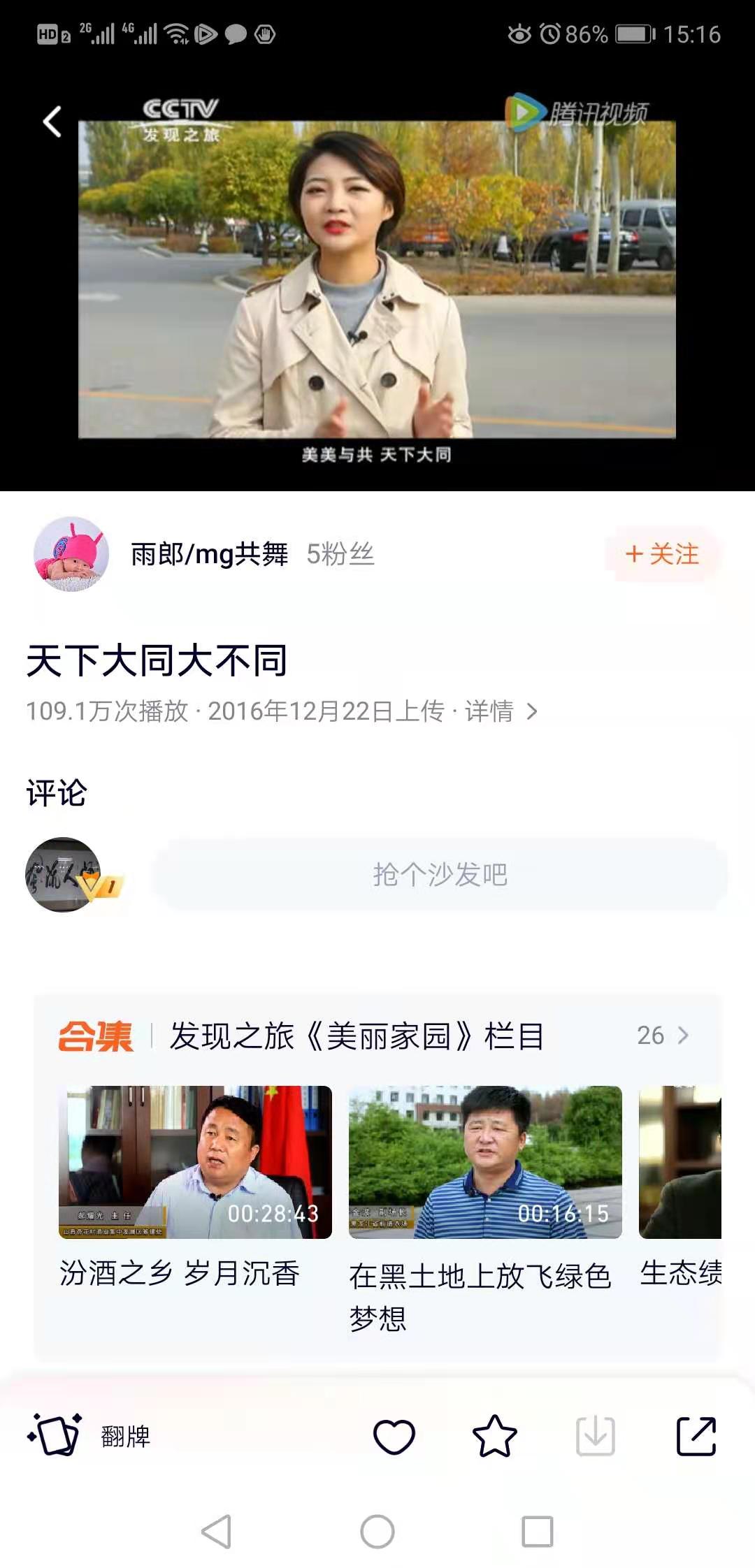Tap the 抢个沙发吧 comment box
Image resolution: width=755 pixels, height=1568 pixels.
pos(440,874)
